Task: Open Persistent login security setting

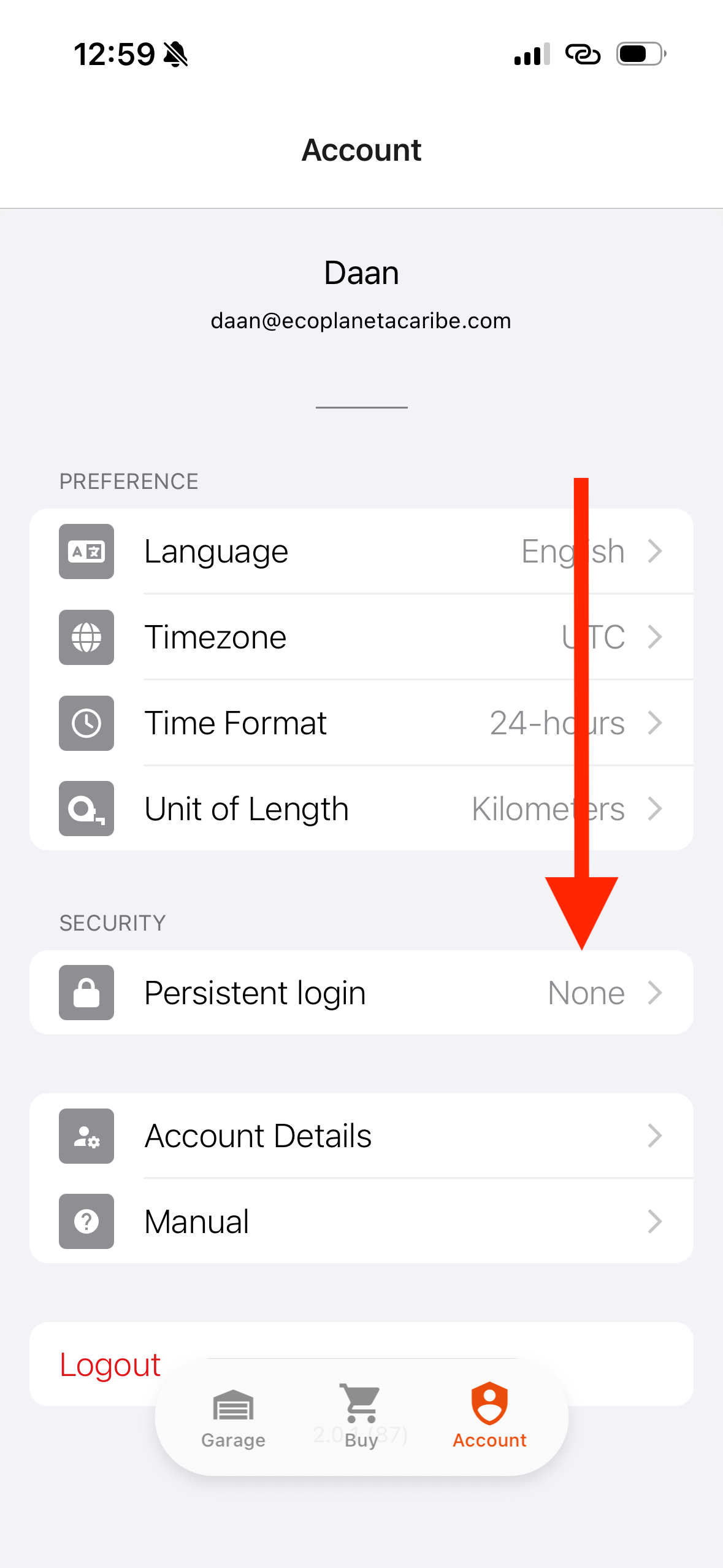Action: (x=361, y=993)
